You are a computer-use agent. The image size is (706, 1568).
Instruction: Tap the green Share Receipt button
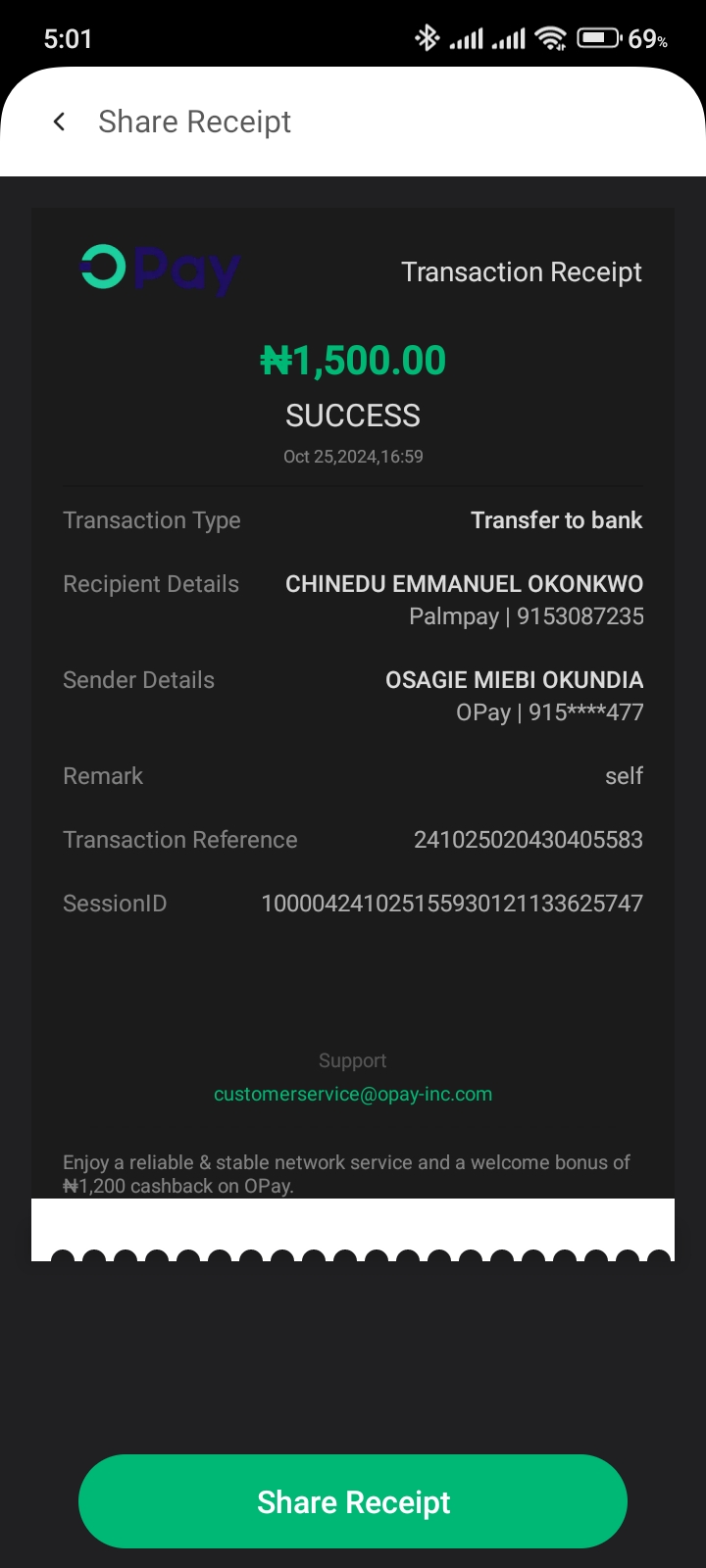(353, 1501)
